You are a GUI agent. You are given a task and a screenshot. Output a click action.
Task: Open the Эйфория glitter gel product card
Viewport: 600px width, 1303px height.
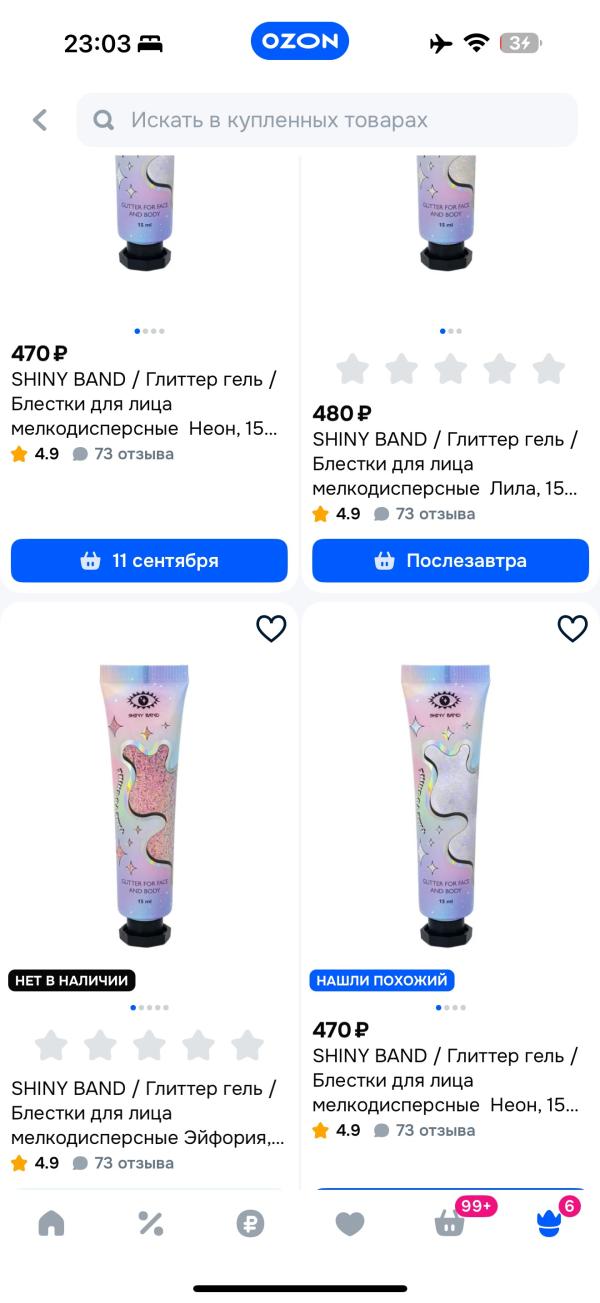click(x=149, y=1113)
